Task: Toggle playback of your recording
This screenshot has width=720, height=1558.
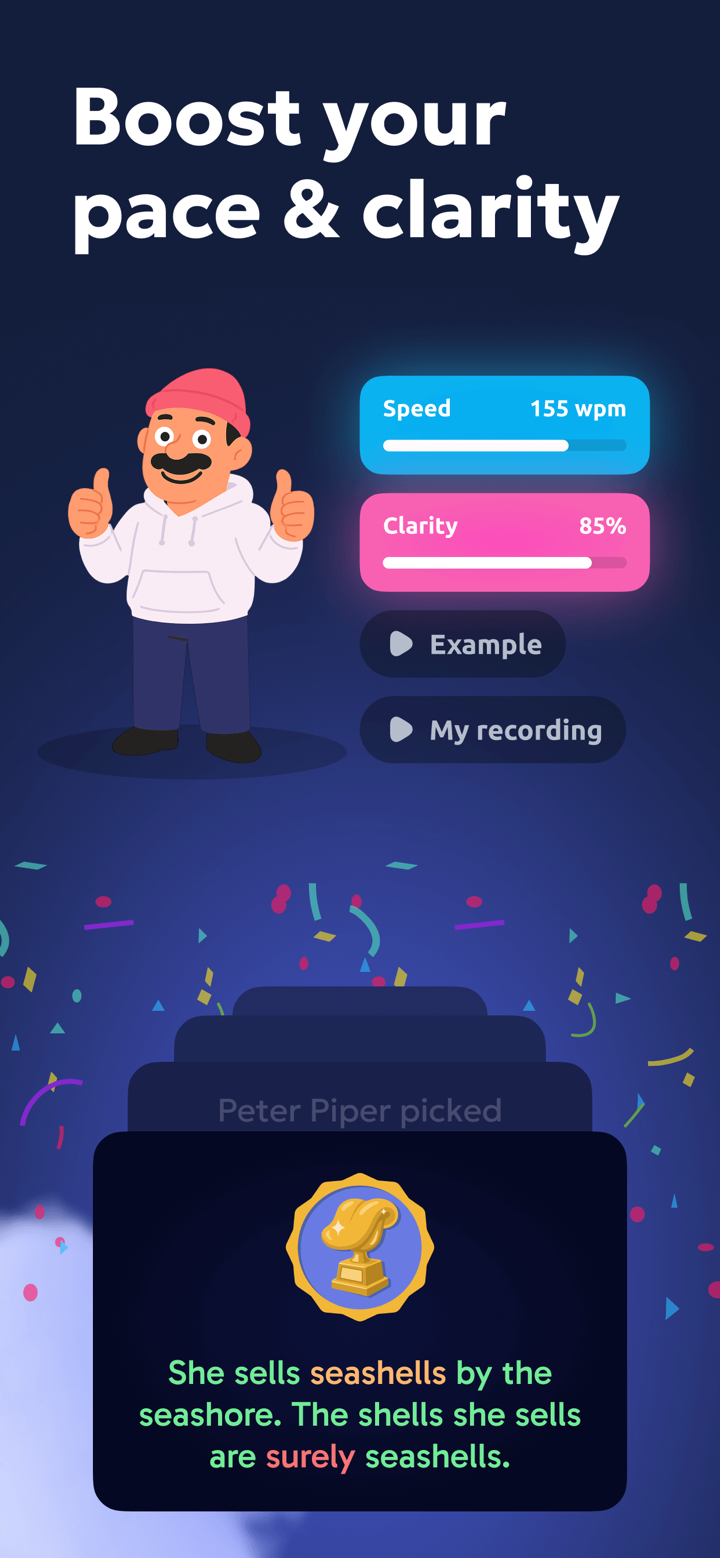Action: point(492,730)
